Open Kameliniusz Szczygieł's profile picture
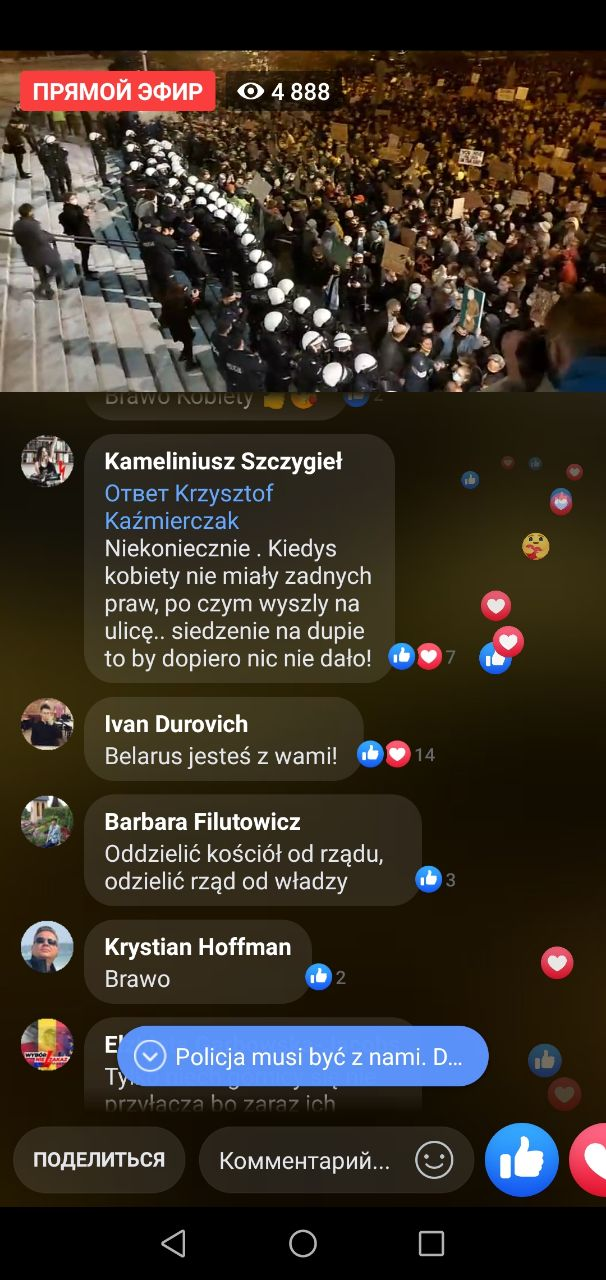The image size is (606, 1280). click(x=47, y=461)
